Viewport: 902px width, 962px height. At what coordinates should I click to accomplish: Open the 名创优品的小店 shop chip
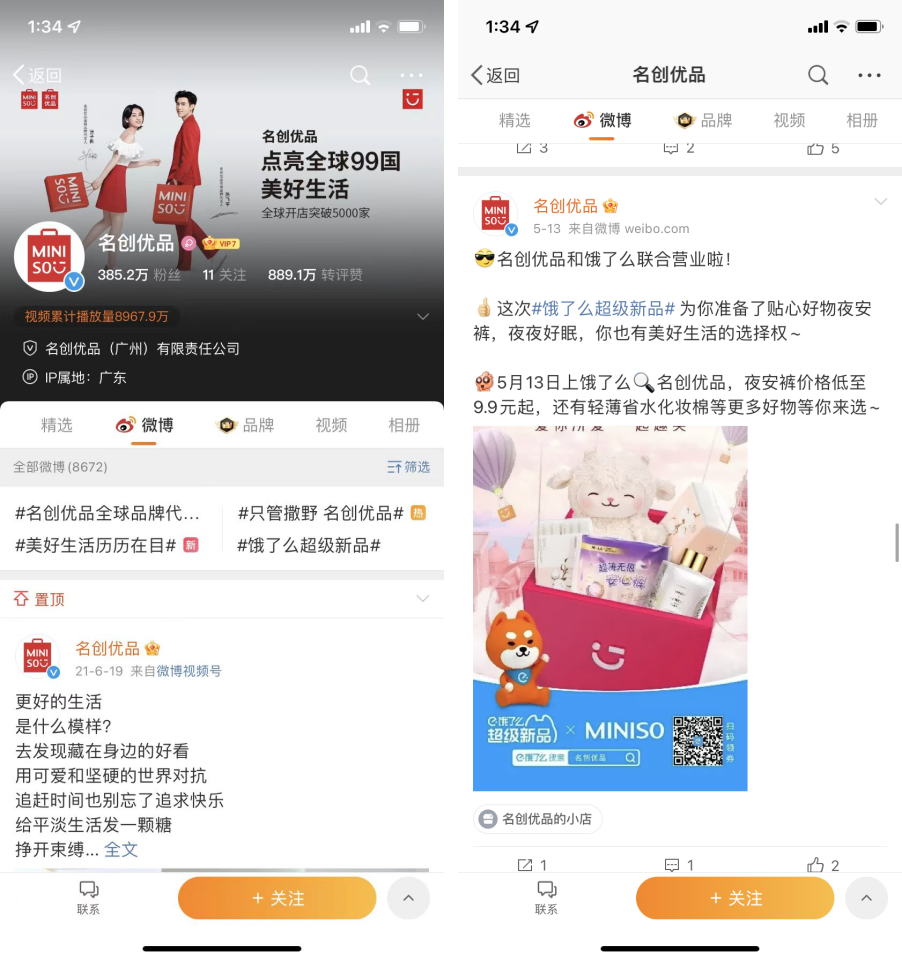pos(537,819)
